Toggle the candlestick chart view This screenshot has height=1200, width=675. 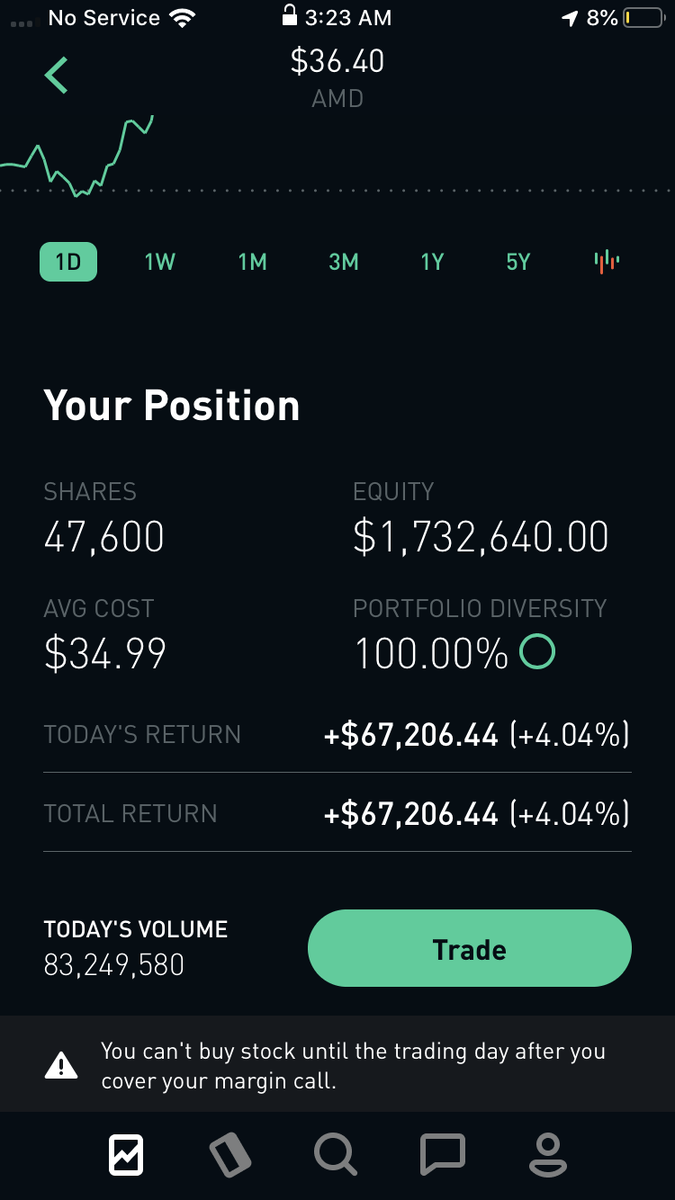pos(606,262)
